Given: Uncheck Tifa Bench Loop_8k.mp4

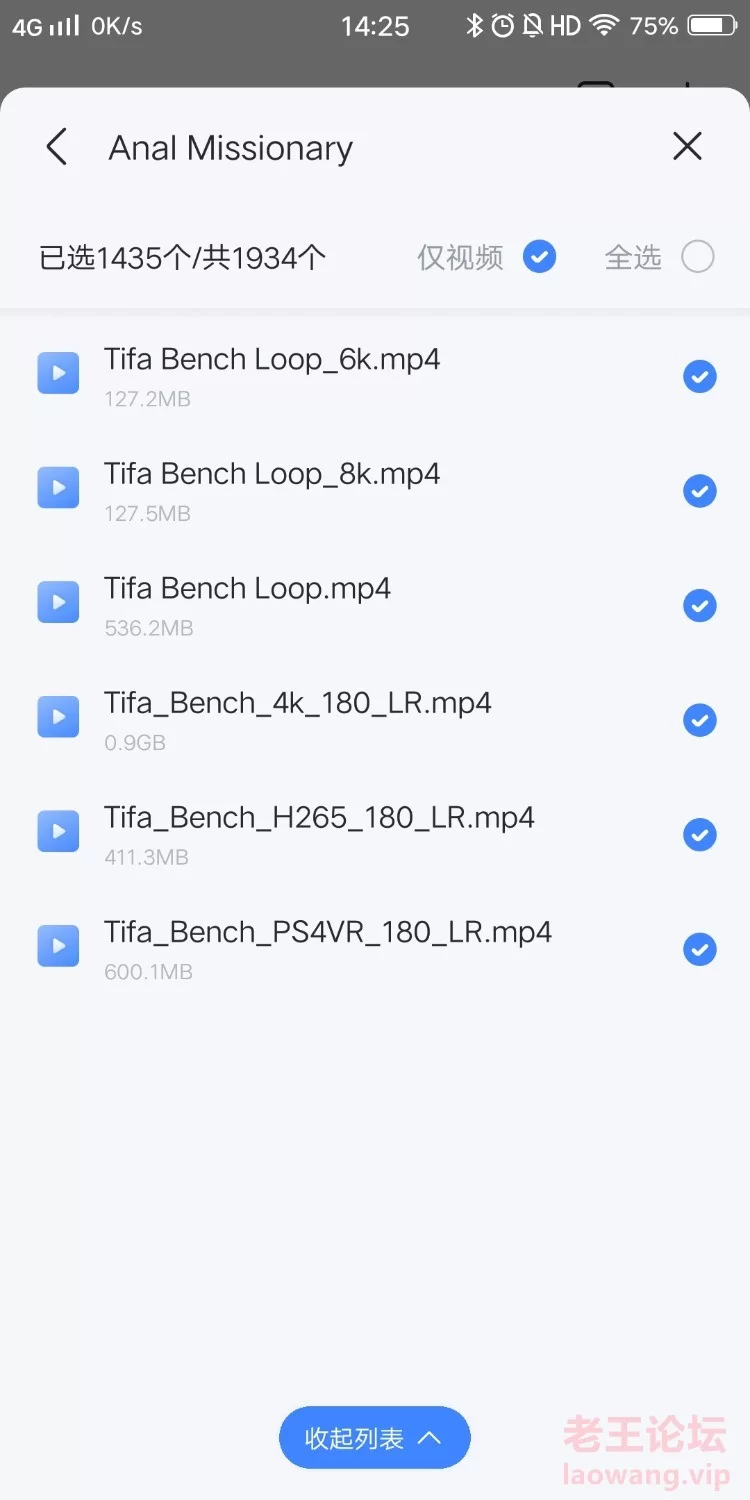Looking at the screenshot, I should click(700, 491).
